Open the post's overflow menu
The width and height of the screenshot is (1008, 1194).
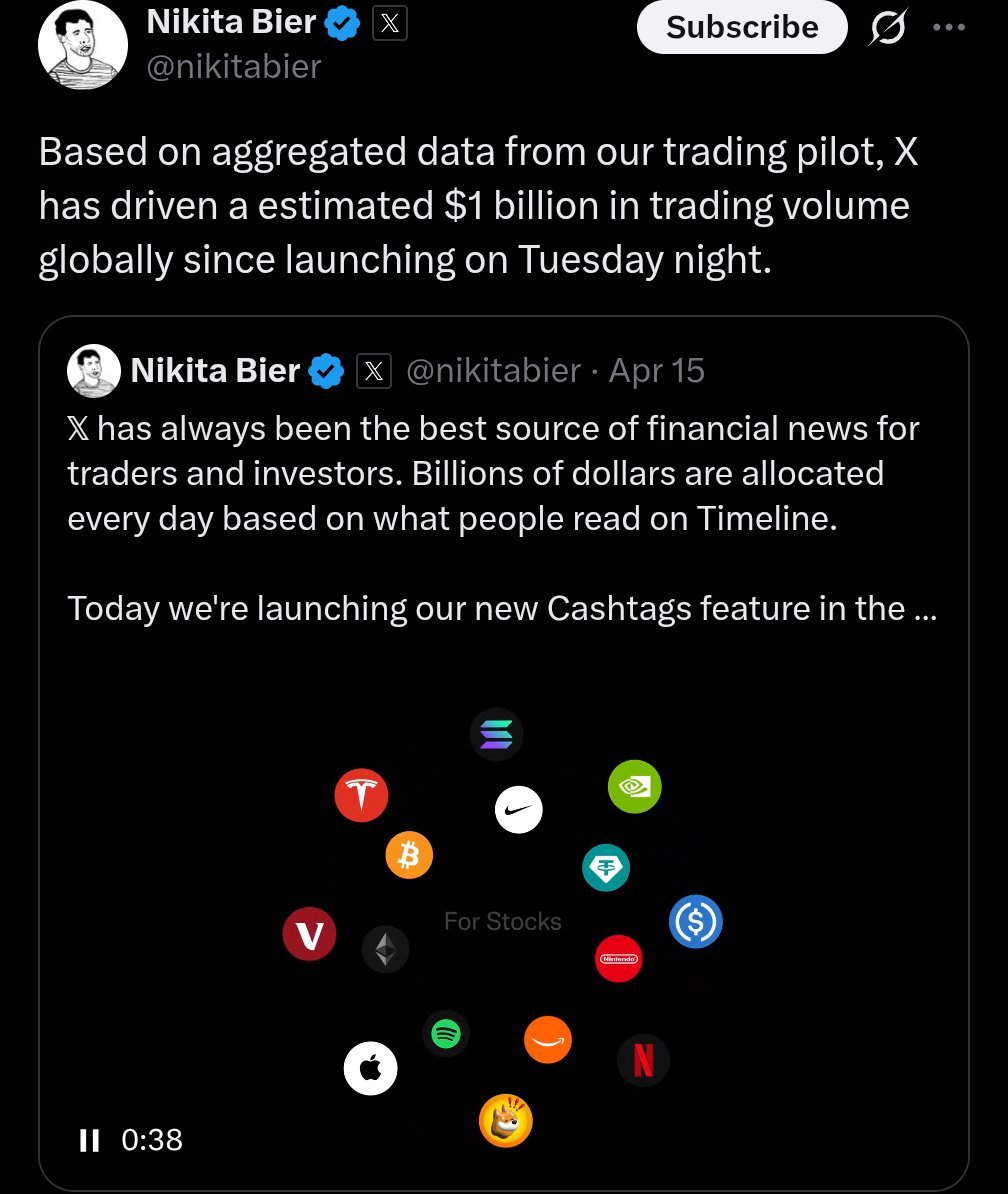click(948, 28)
